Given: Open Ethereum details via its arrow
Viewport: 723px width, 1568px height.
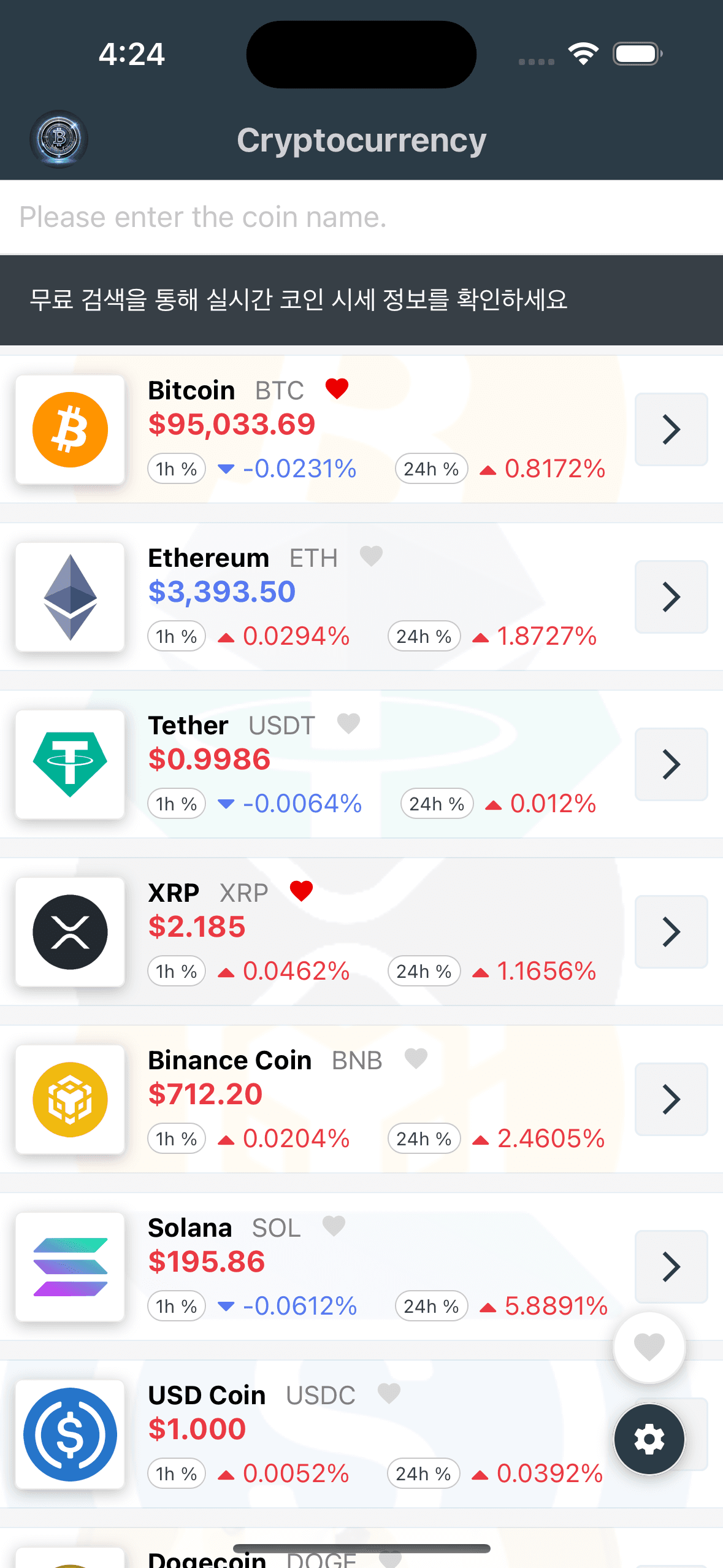Looking at the screenshot, I should (671, 597).
